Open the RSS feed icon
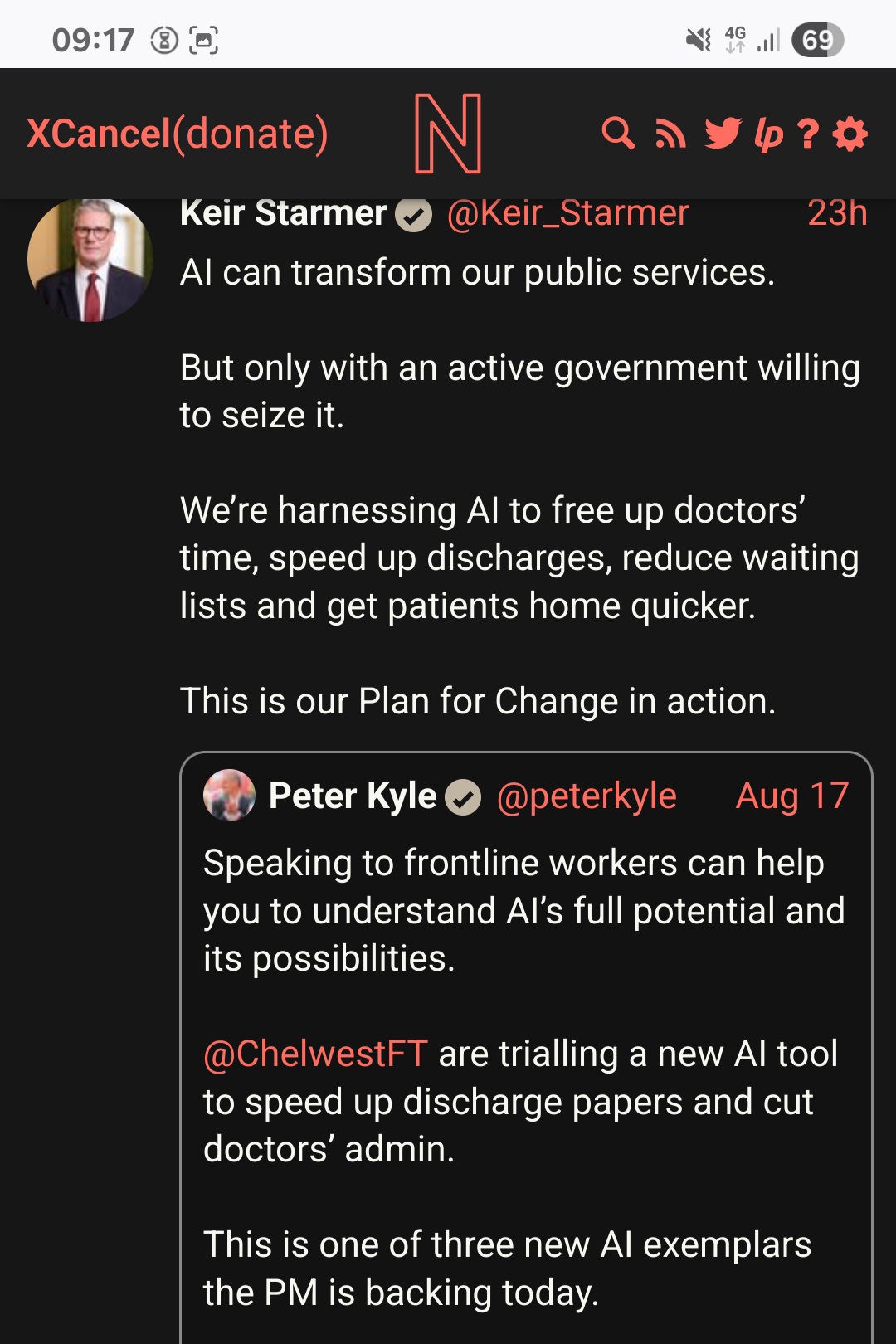 (670, 134)
